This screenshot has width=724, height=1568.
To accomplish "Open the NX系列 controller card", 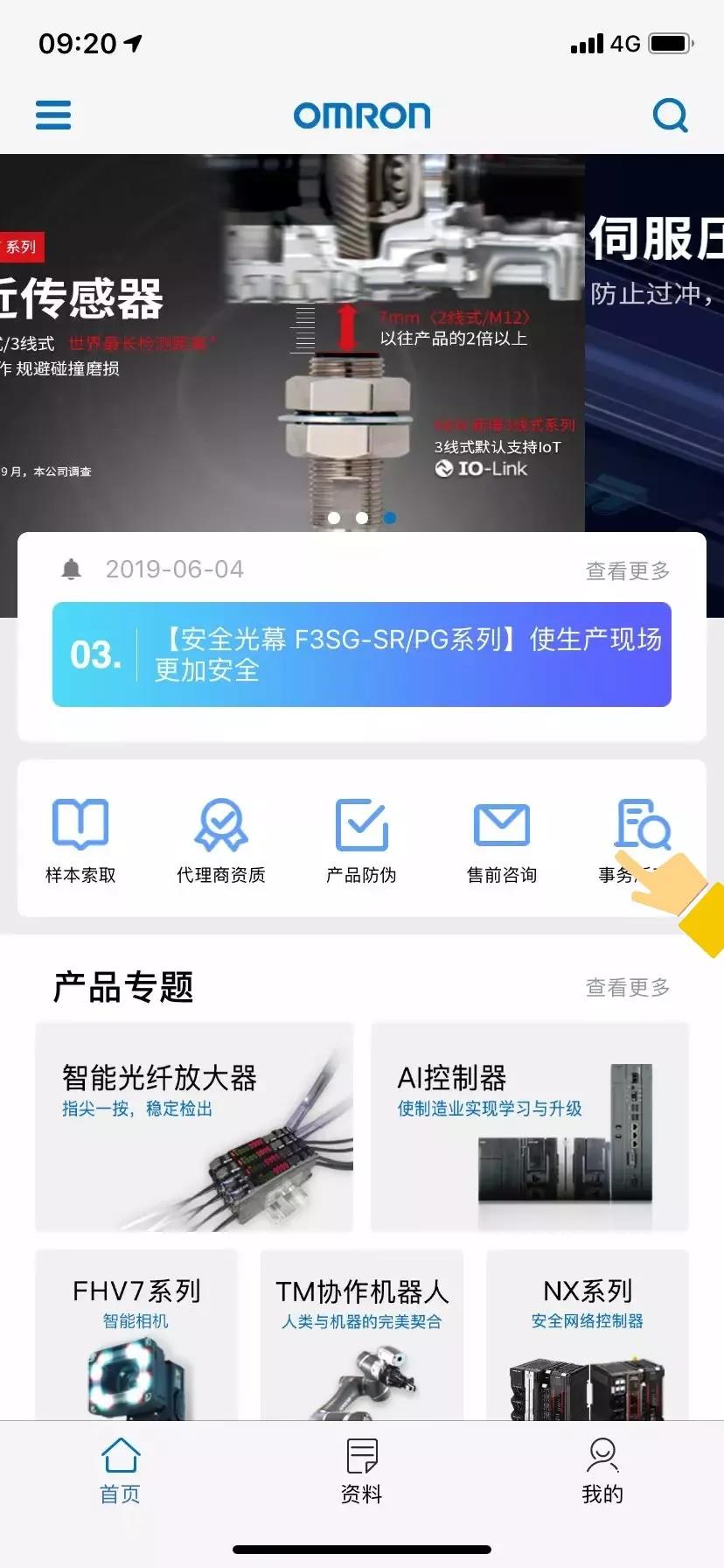I will (588, 1334).
